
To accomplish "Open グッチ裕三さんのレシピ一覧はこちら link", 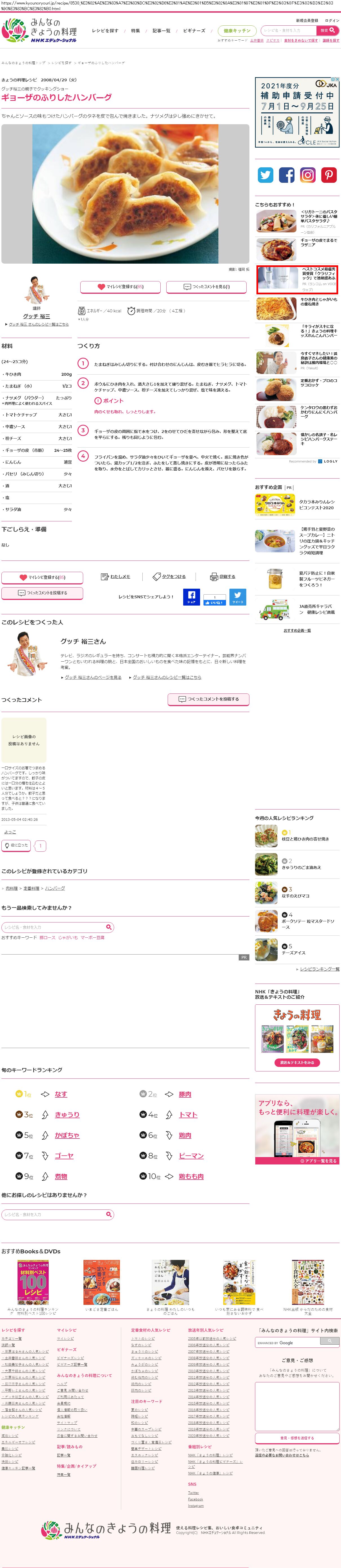I will coord(166,677).
